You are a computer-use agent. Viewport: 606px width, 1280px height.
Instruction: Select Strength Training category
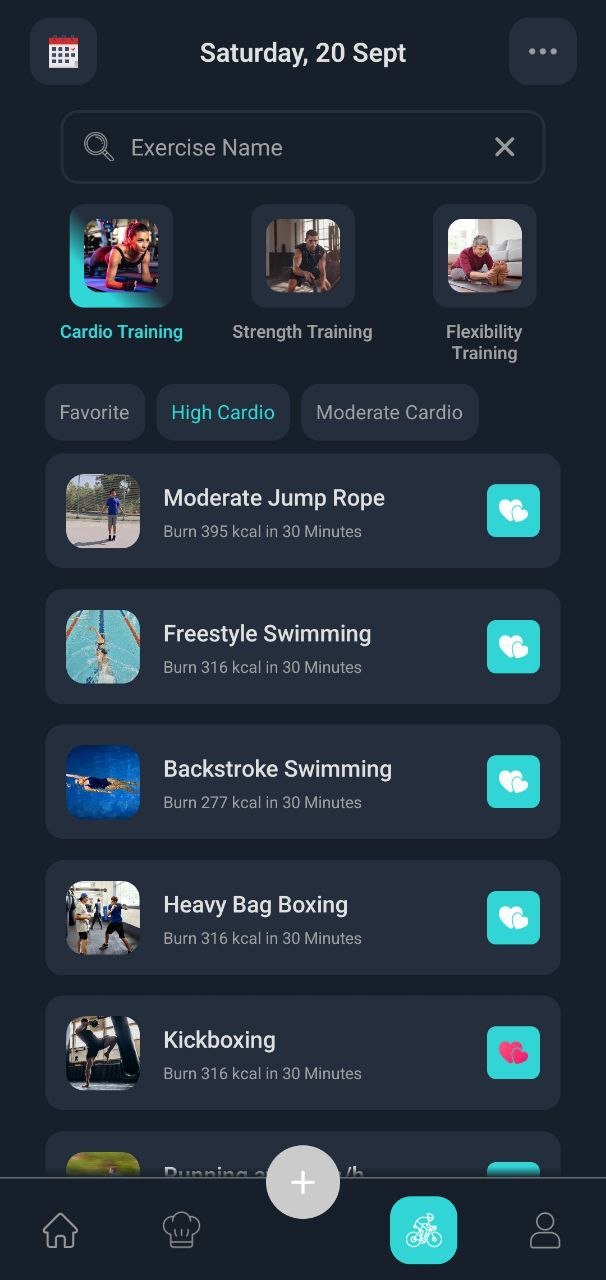pyautogui.click(x=302, y=257)
